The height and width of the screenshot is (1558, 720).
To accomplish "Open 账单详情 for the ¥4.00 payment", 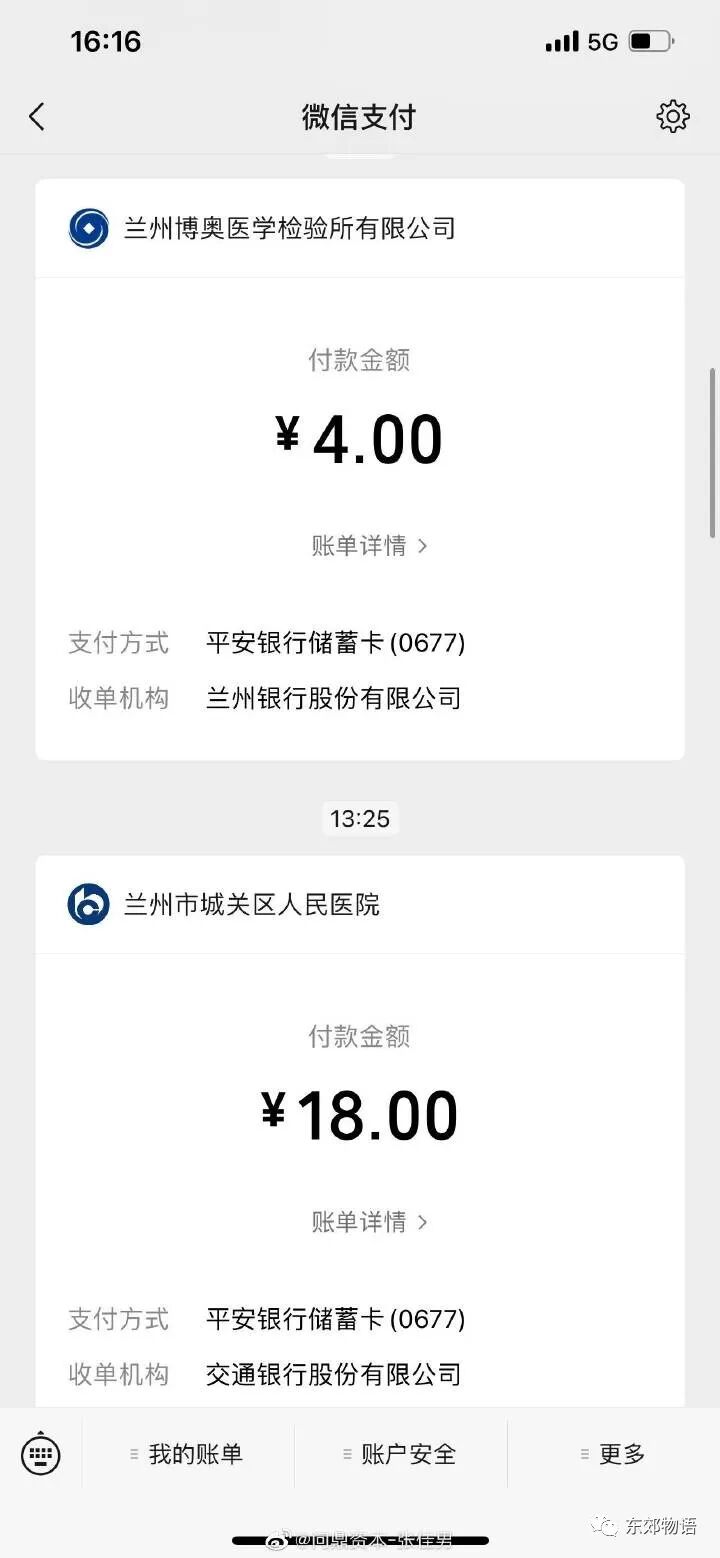I will click(x=370, y=545).
